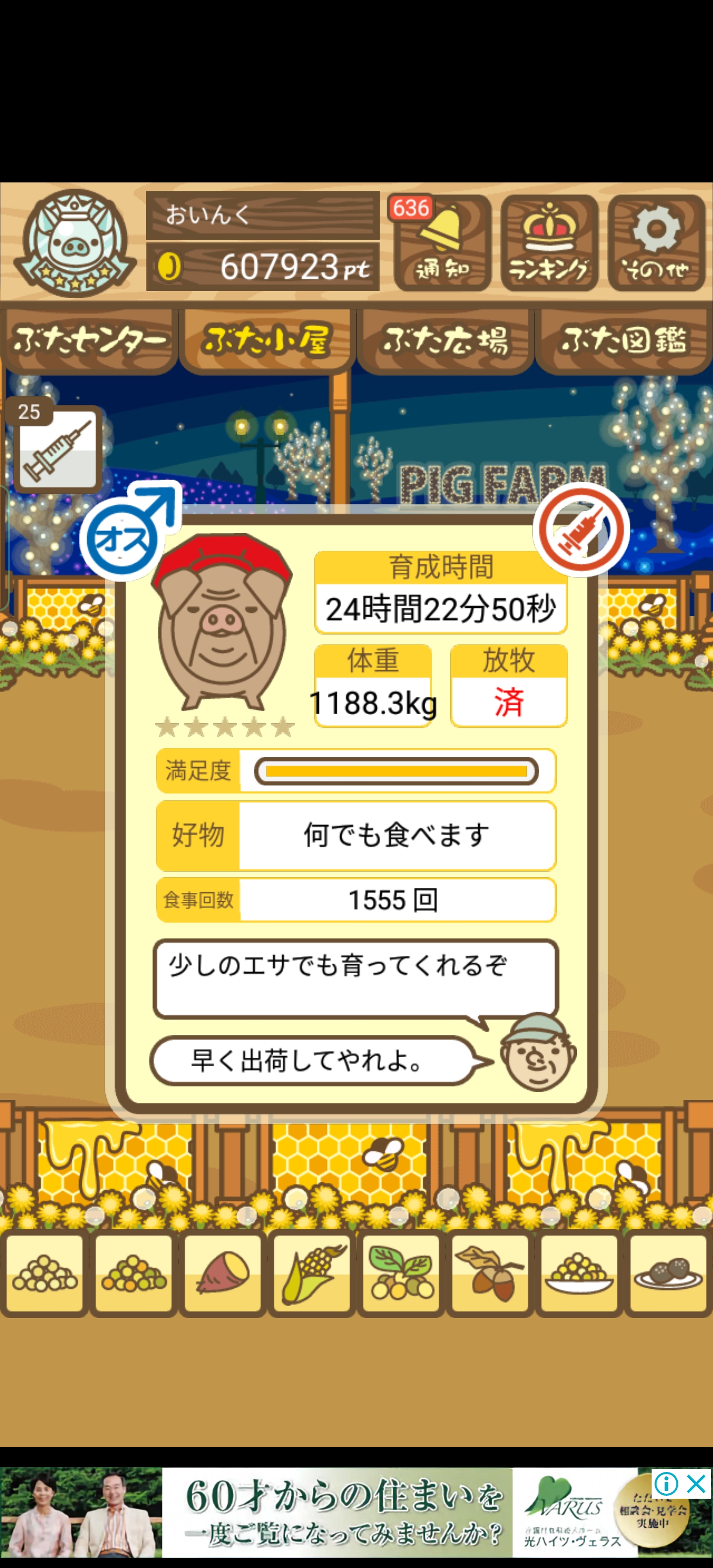Select the dark truffle plate feed
The height and width of the screenshot is (1568, 713).
(x=668, y=1273)
